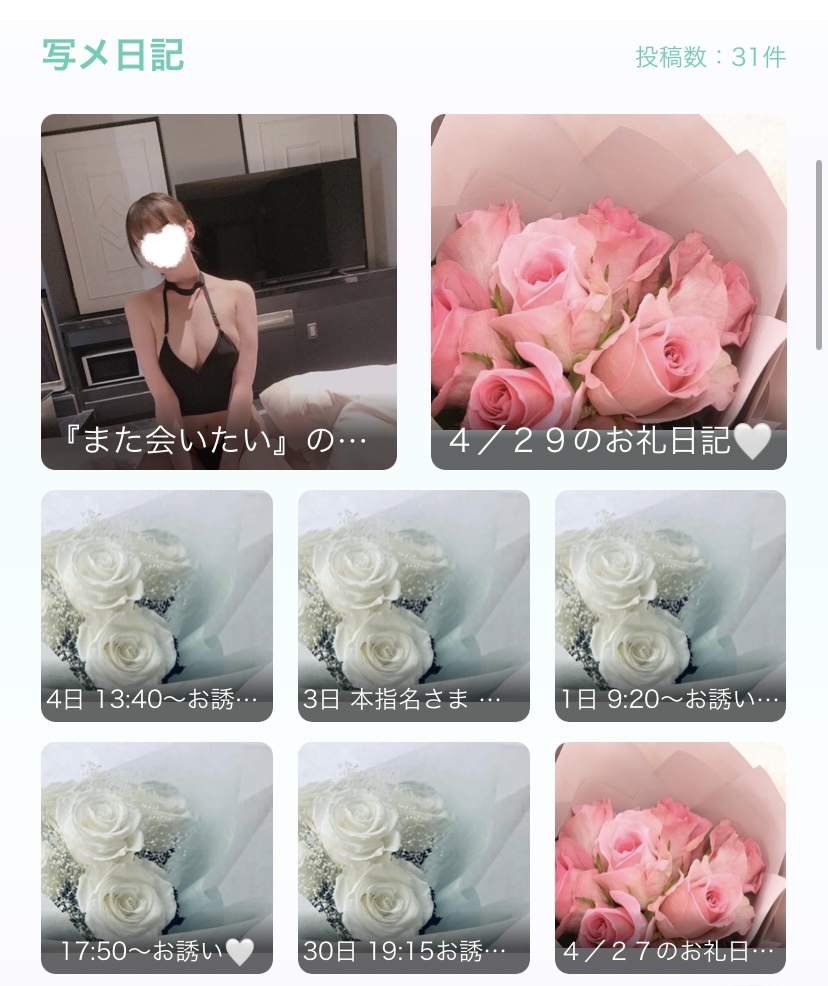The image size is (828, 986).
Task: Open the 4日 13:40〜お誘い diary entry
Action: tap(157, 606)
